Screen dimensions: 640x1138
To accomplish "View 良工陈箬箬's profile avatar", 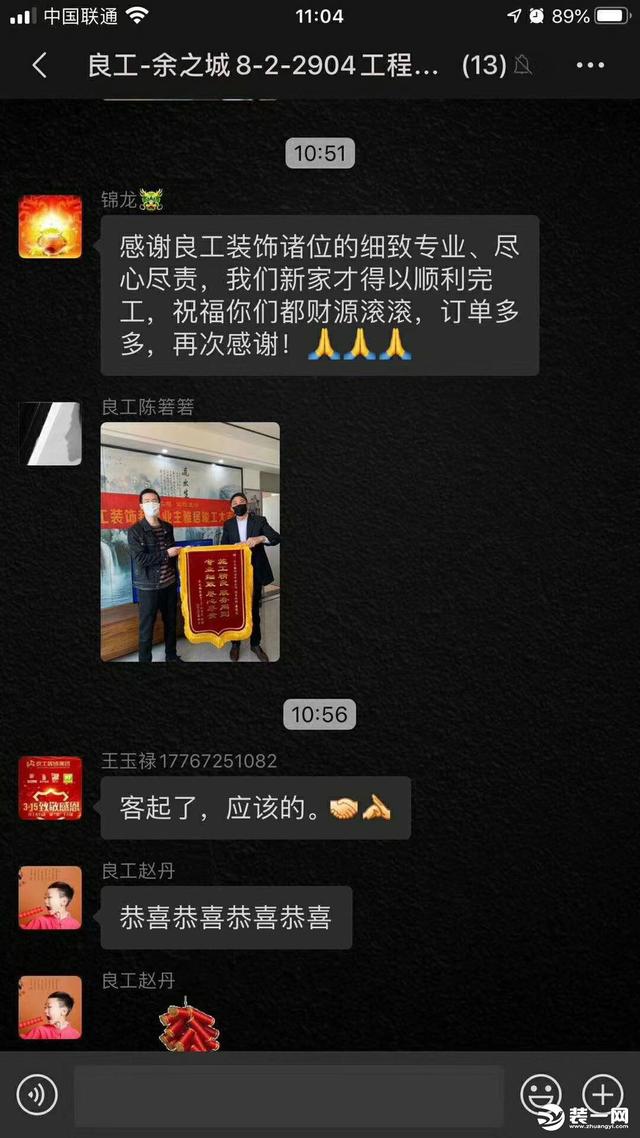I will [50, 433].
